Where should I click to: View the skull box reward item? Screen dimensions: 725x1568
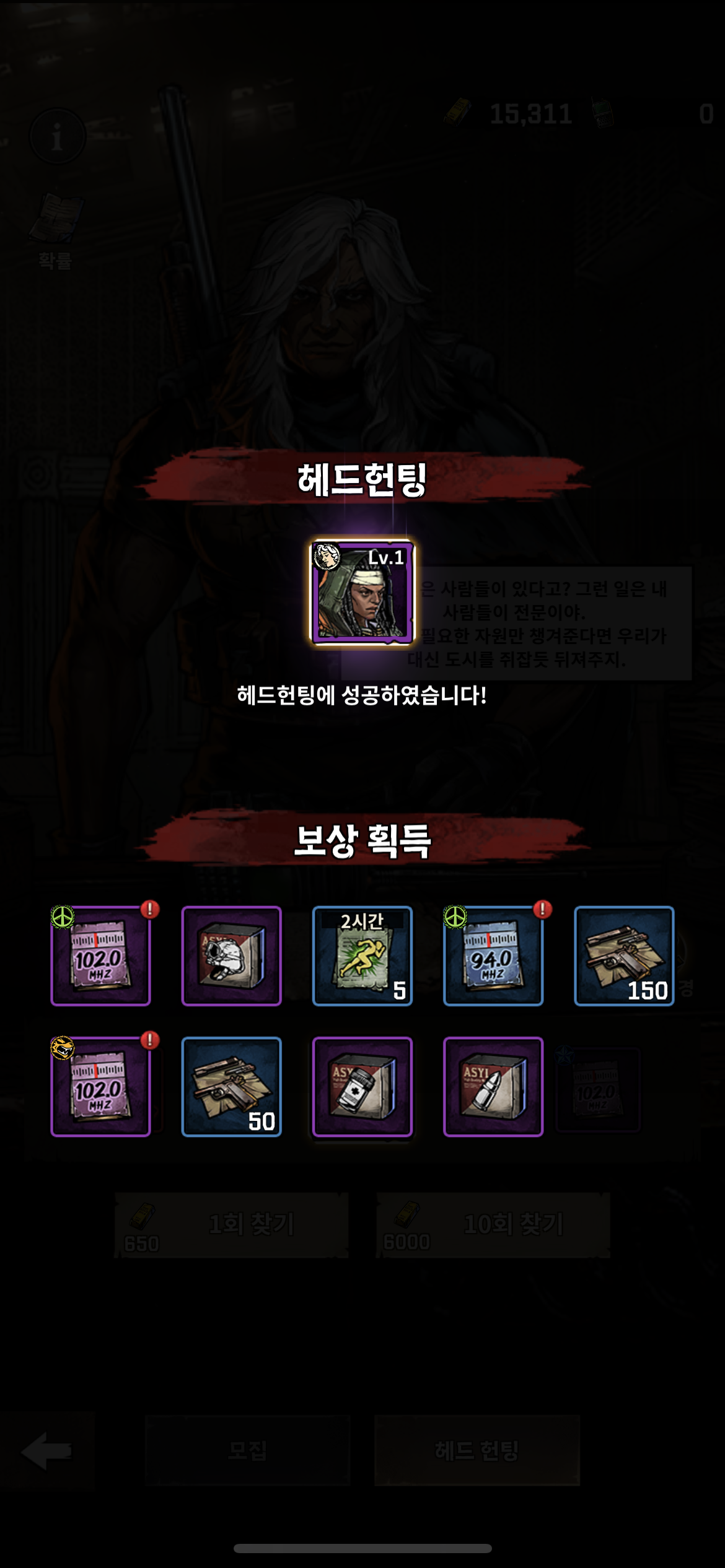(231, 956)
